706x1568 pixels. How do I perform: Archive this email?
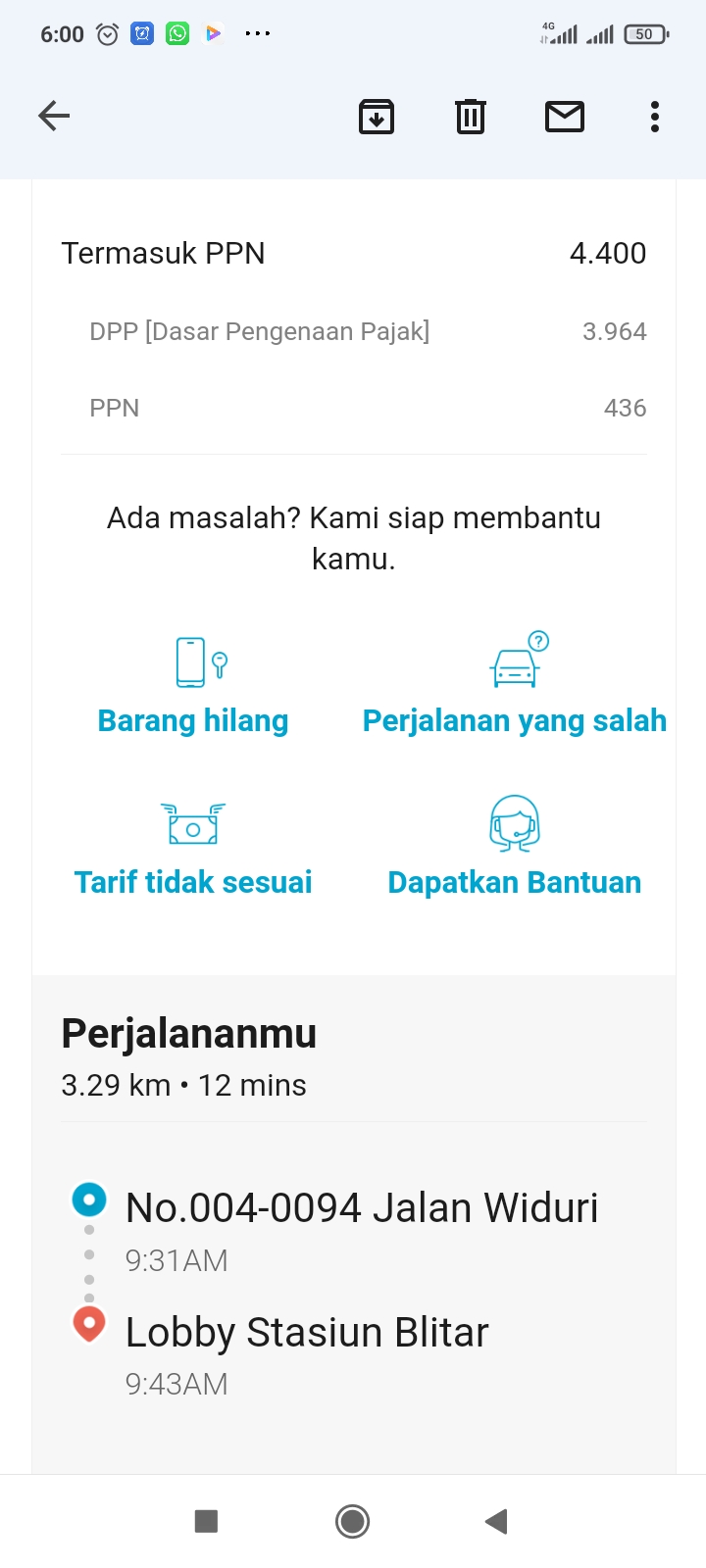pyautogui.click(x=377, y=117)
